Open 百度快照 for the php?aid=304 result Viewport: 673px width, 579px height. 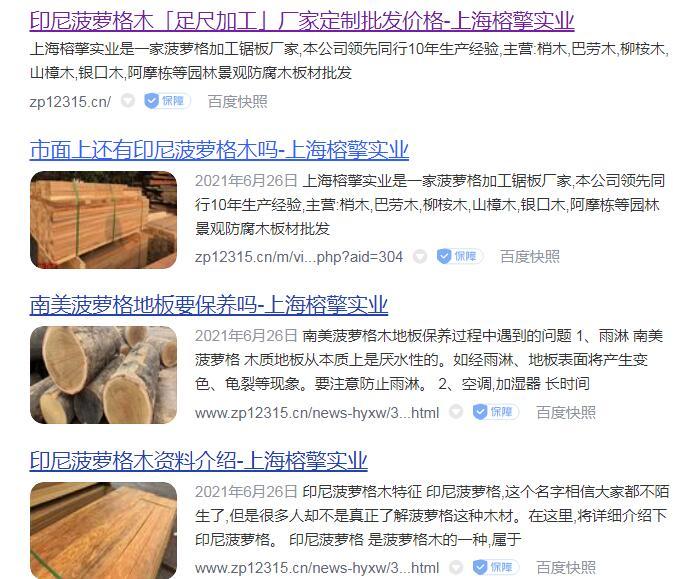tap(529, 256)
